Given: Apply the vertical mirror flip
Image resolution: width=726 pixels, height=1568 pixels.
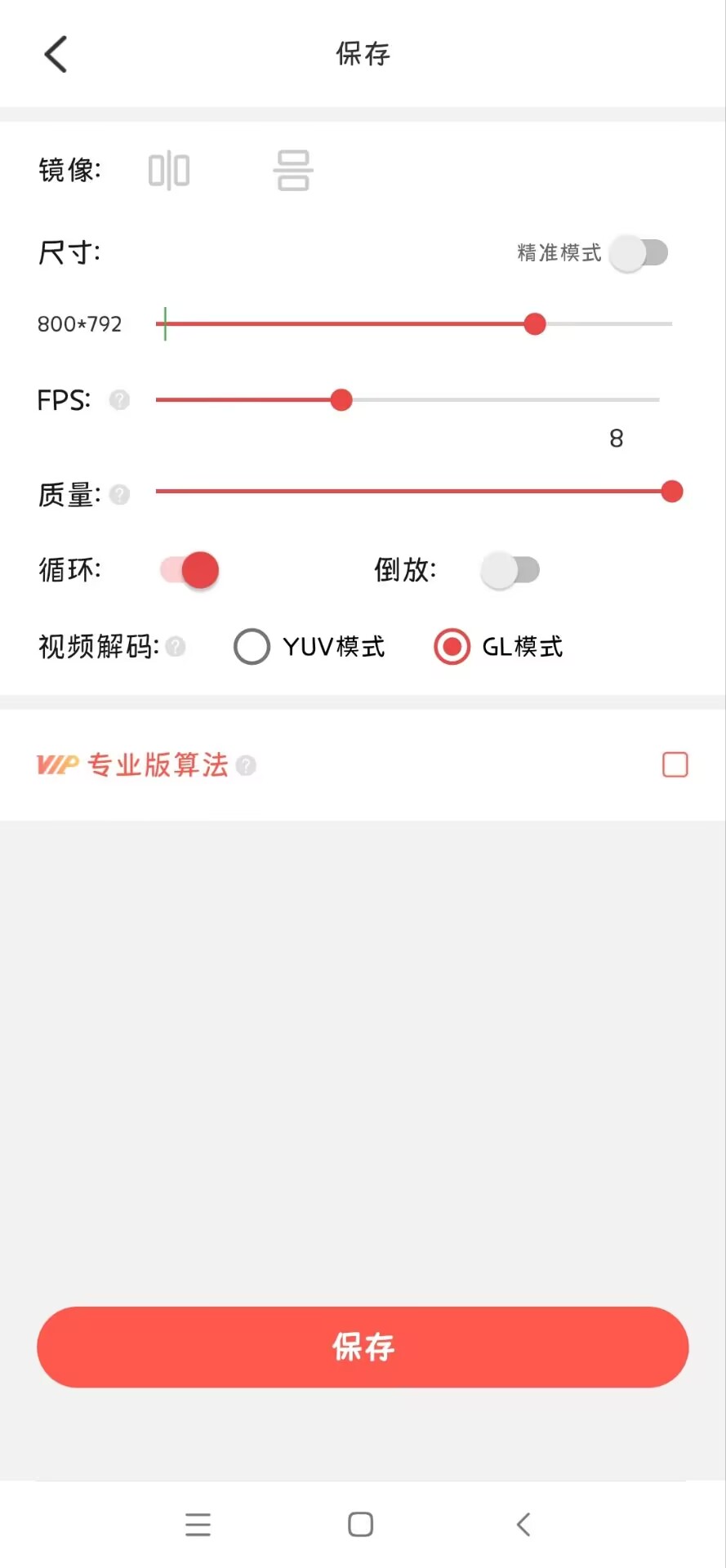Looking at the screenshot, I should pos(292,171).
